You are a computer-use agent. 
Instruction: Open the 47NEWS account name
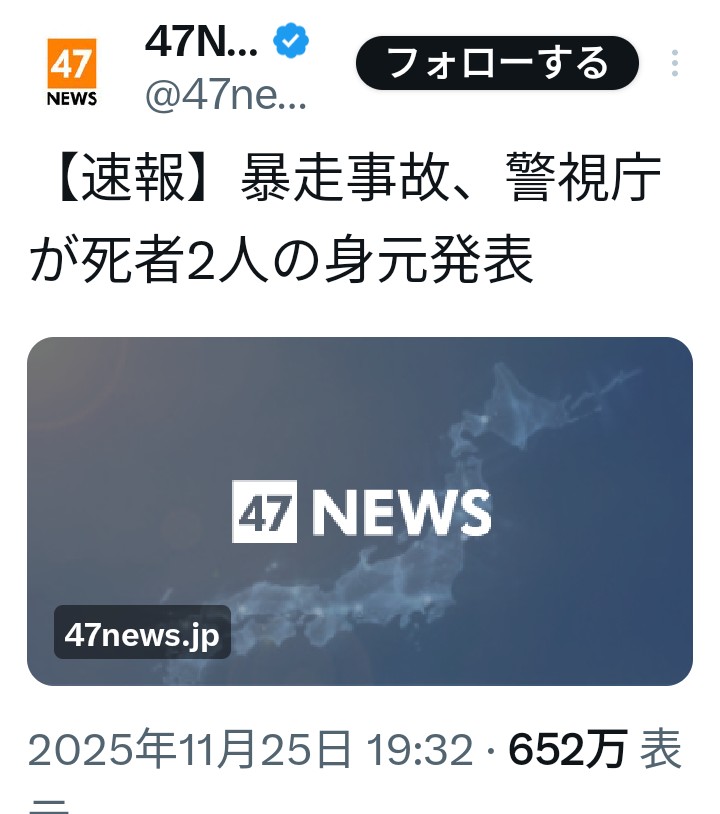[203, 42]
